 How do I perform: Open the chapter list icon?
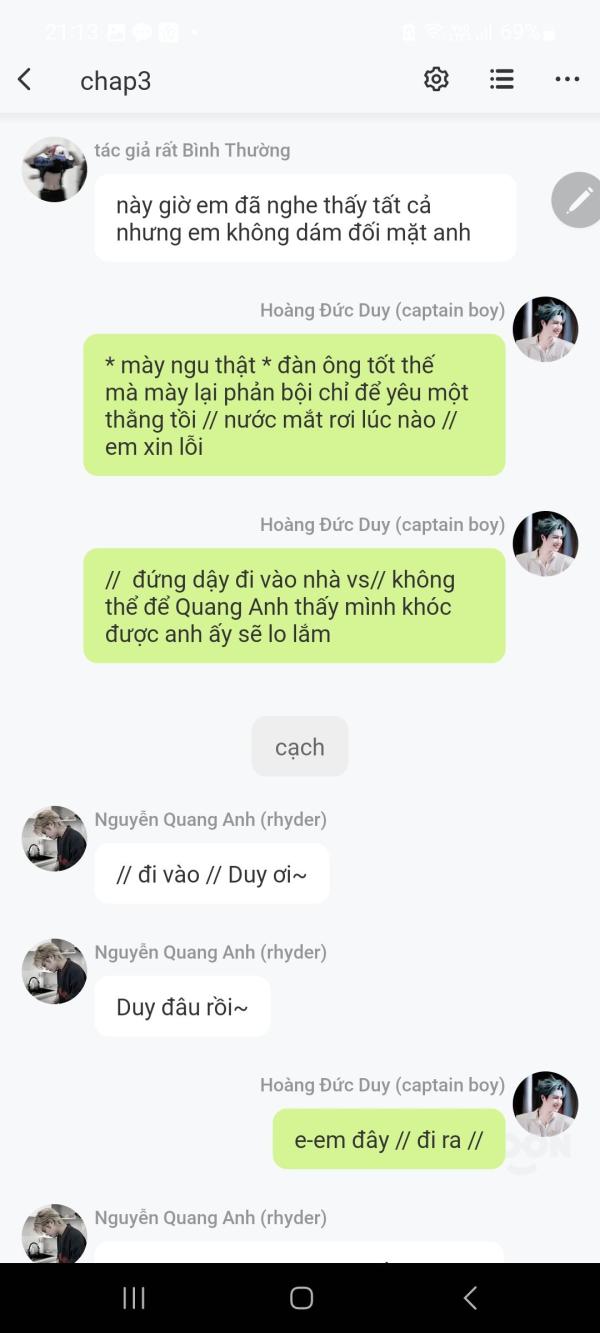click(502, 79)
